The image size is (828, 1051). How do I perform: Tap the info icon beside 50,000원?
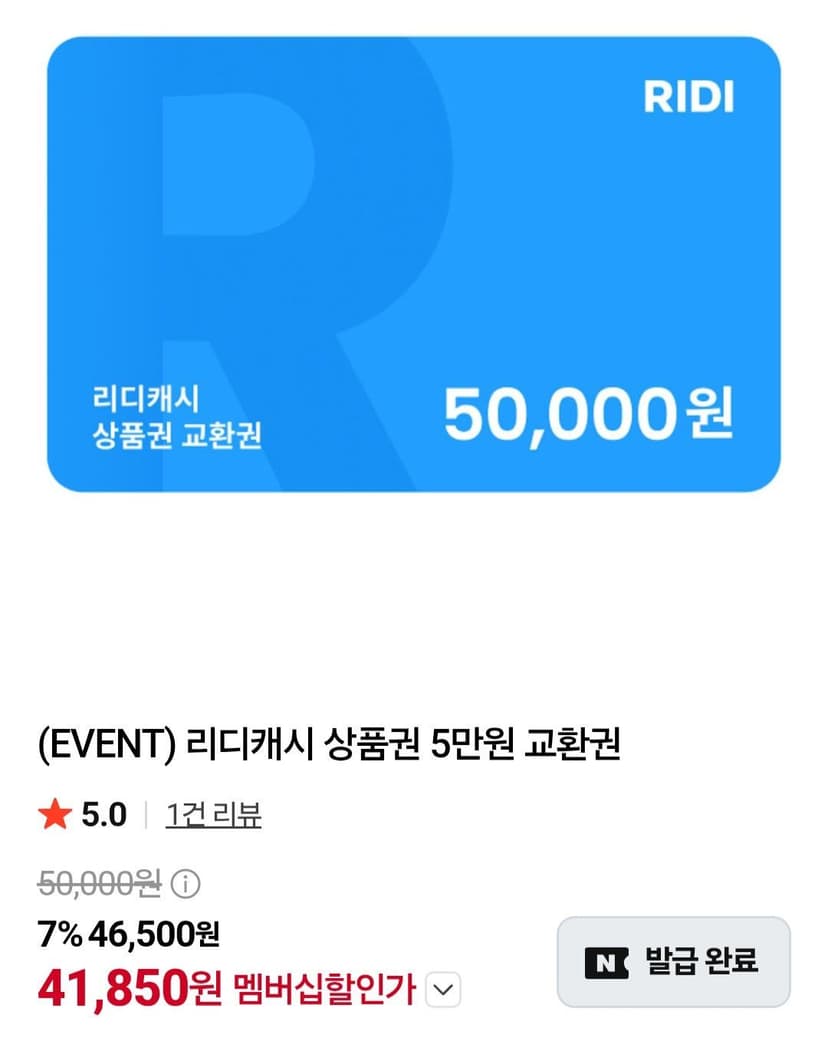tap(186, 883)
